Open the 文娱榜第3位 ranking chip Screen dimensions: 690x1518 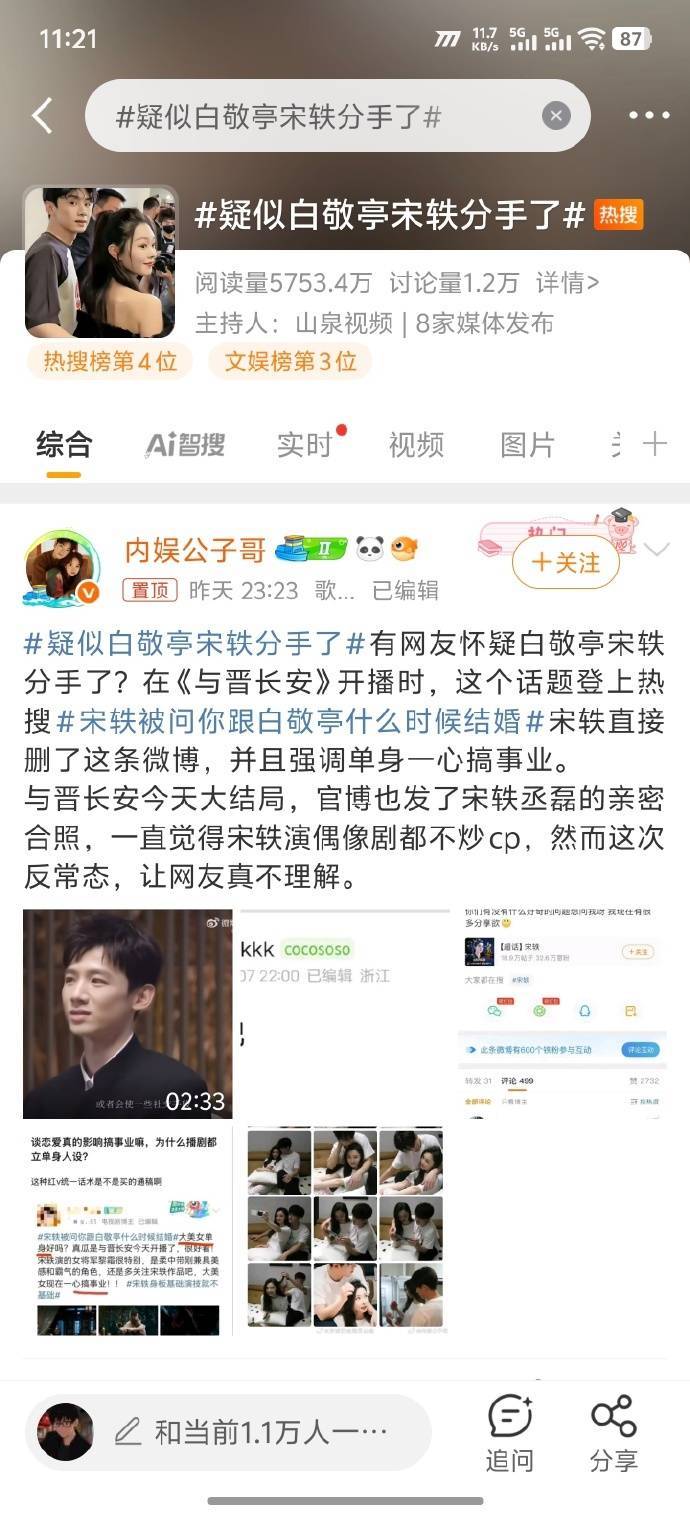pos(290,361)
